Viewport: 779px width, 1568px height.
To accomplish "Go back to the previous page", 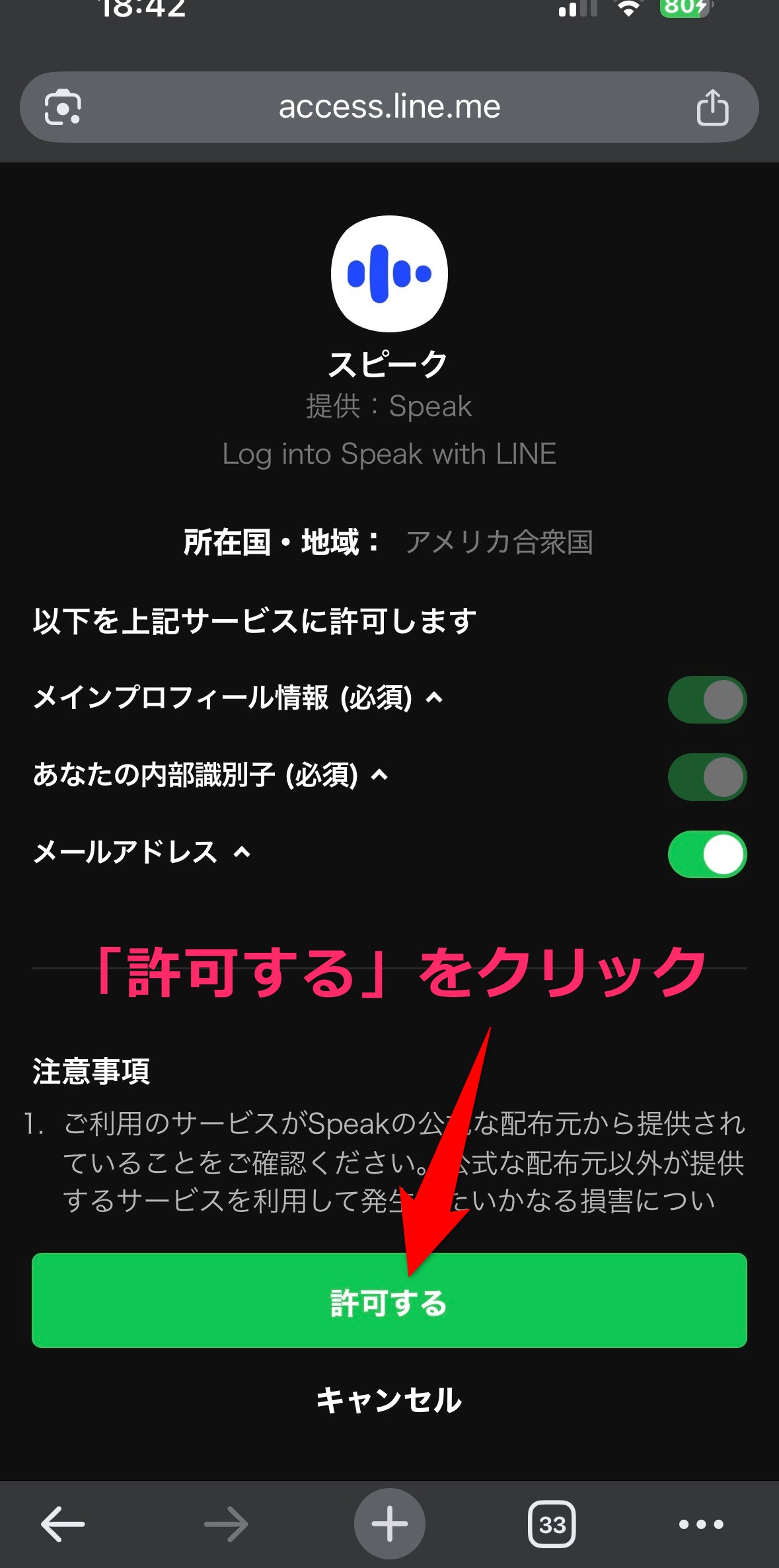I will pos(63,1524).
